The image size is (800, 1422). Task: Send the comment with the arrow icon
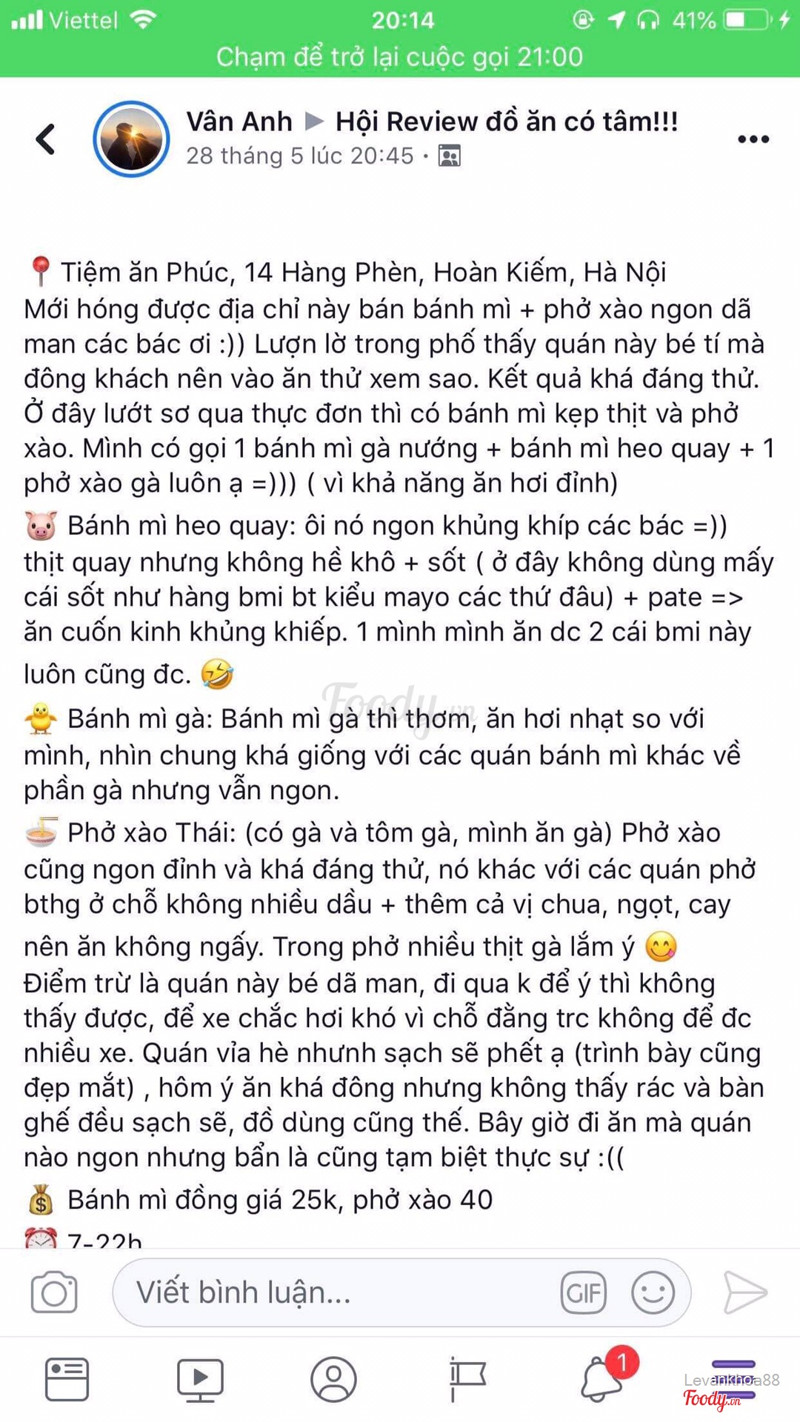pyautogui.click(x=746, y=1292)
